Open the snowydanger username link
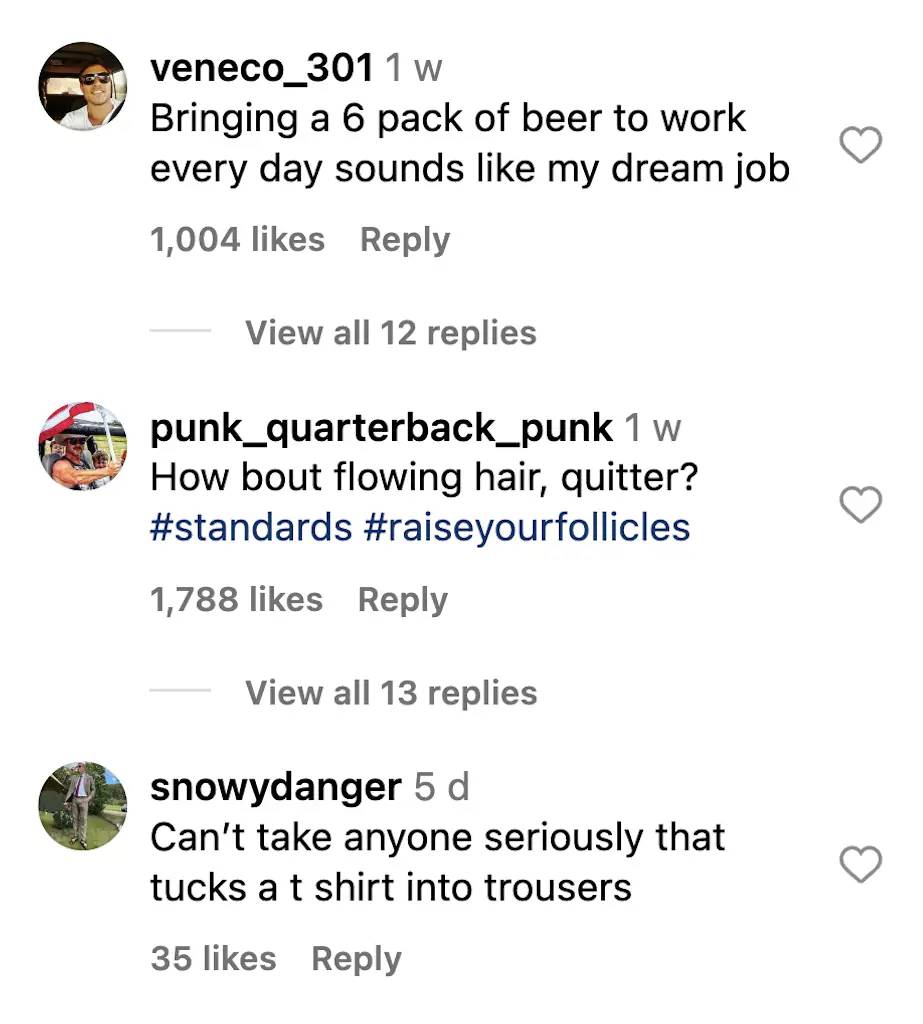This screenshot has width=923, height=1024. pos(275,787)
